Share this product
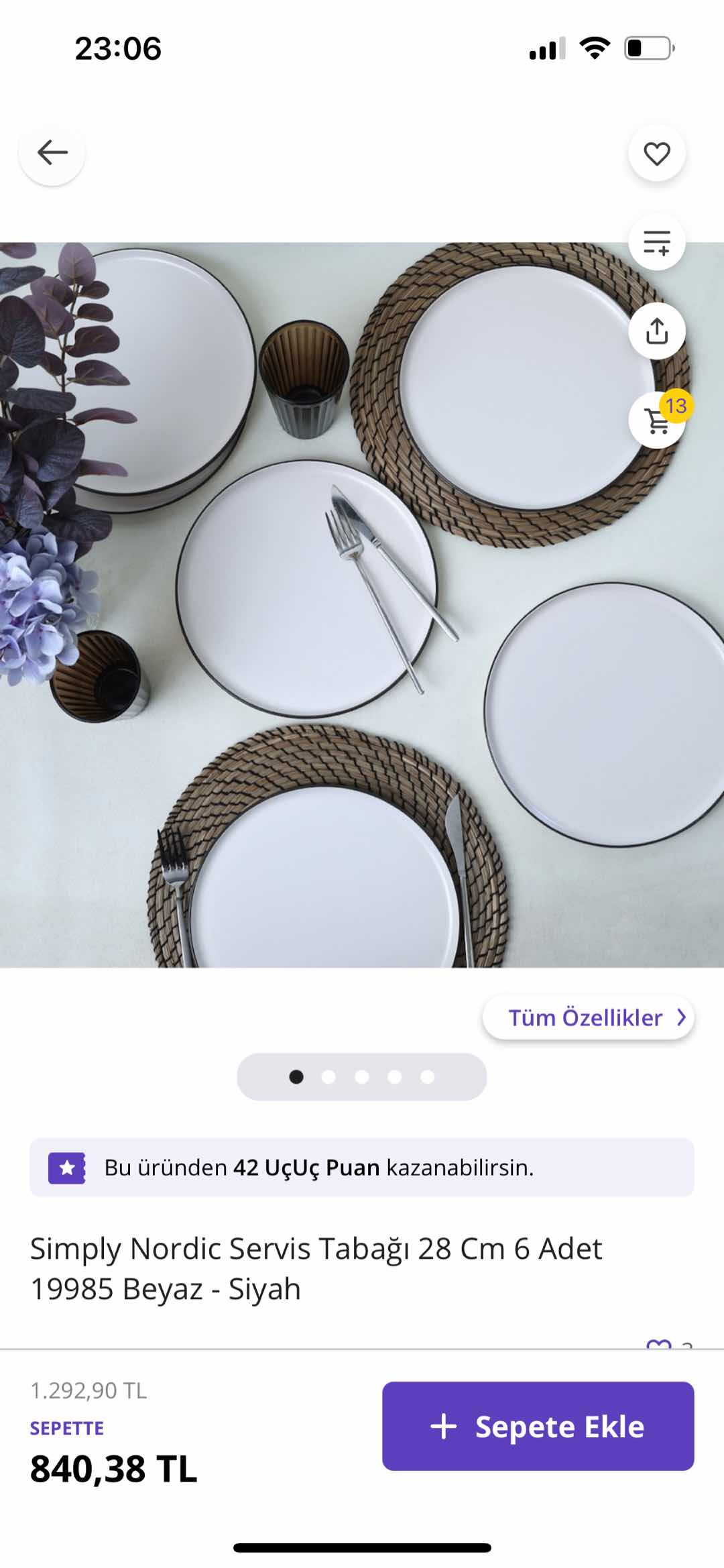724x1568 pixels. click(x=656, y=331)
